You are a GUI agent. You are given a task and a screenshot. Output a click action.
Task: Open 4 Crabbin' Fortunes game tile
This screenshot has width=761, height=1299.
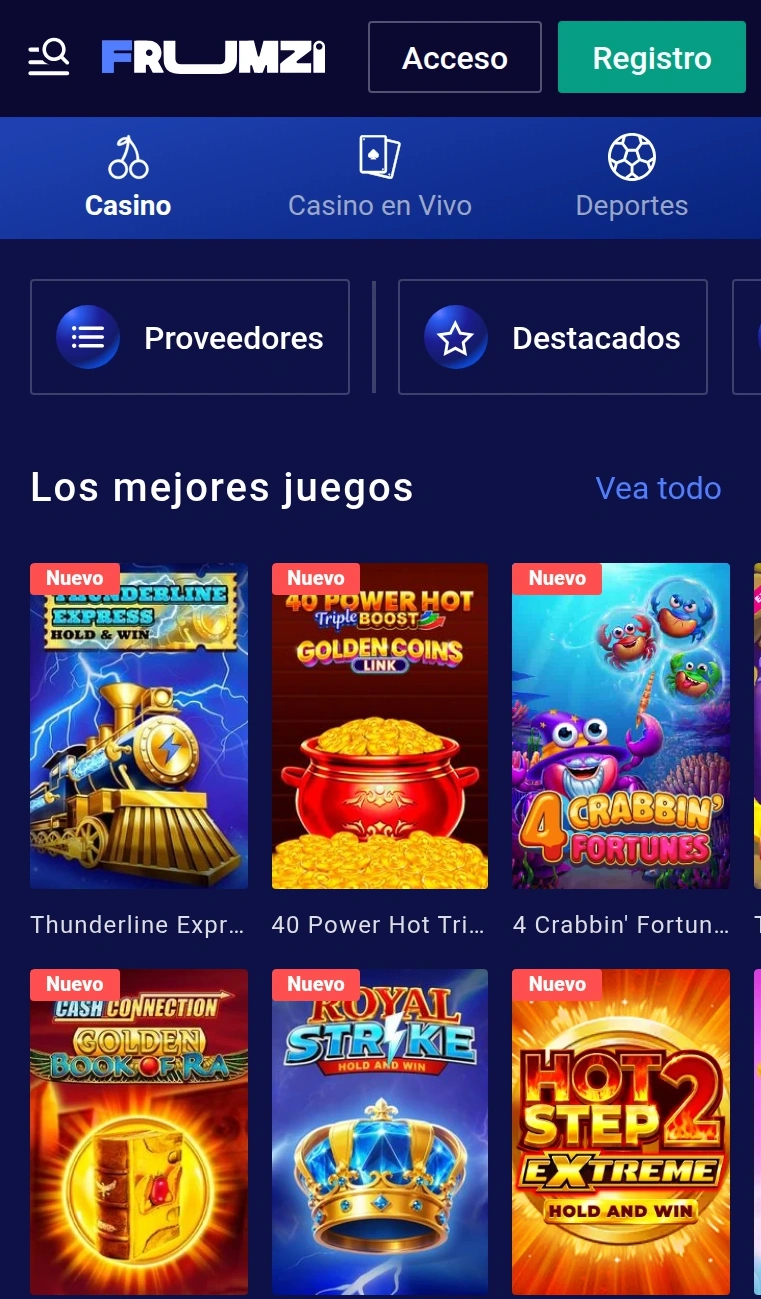coord(621,726)
